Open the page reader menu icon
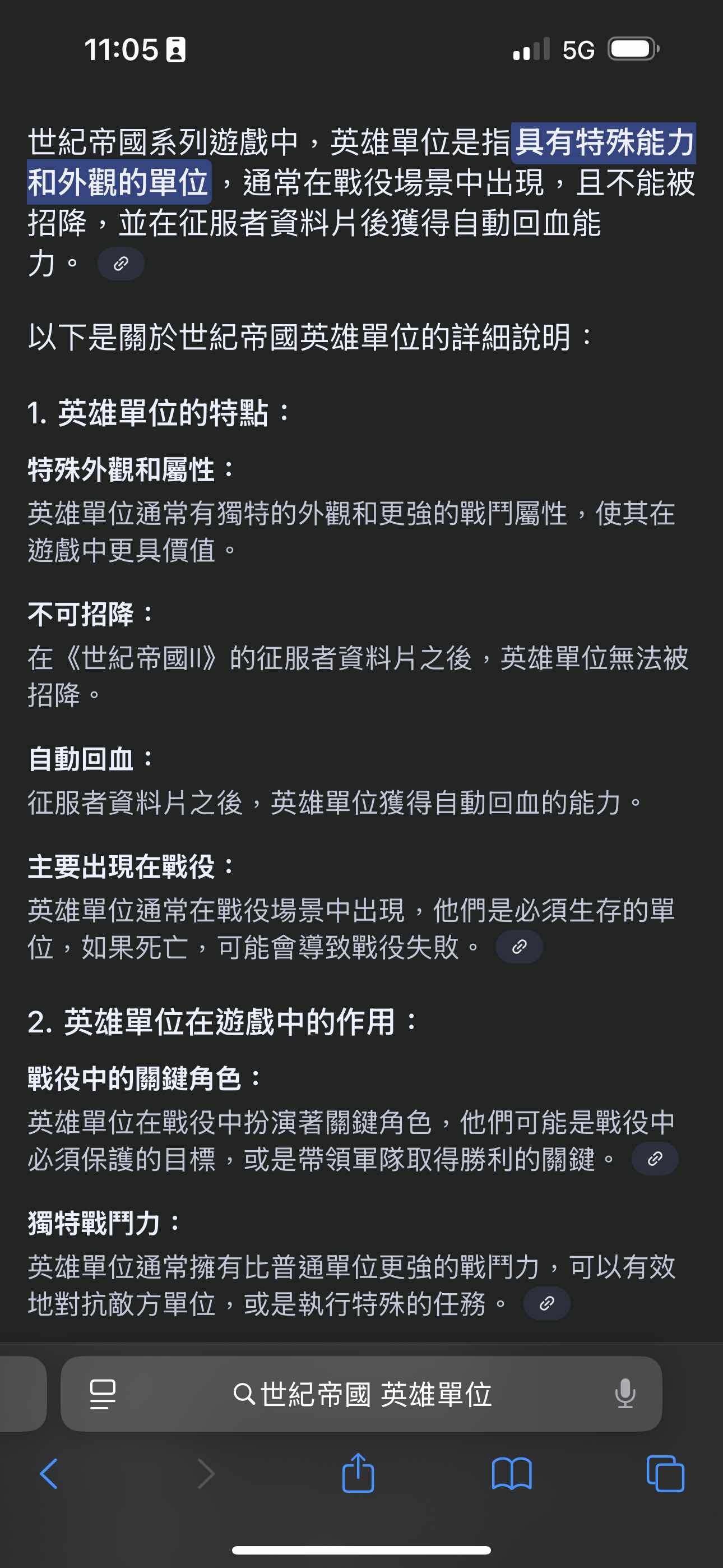This screenshot has height=1568, width=723. pos(102,1394)
